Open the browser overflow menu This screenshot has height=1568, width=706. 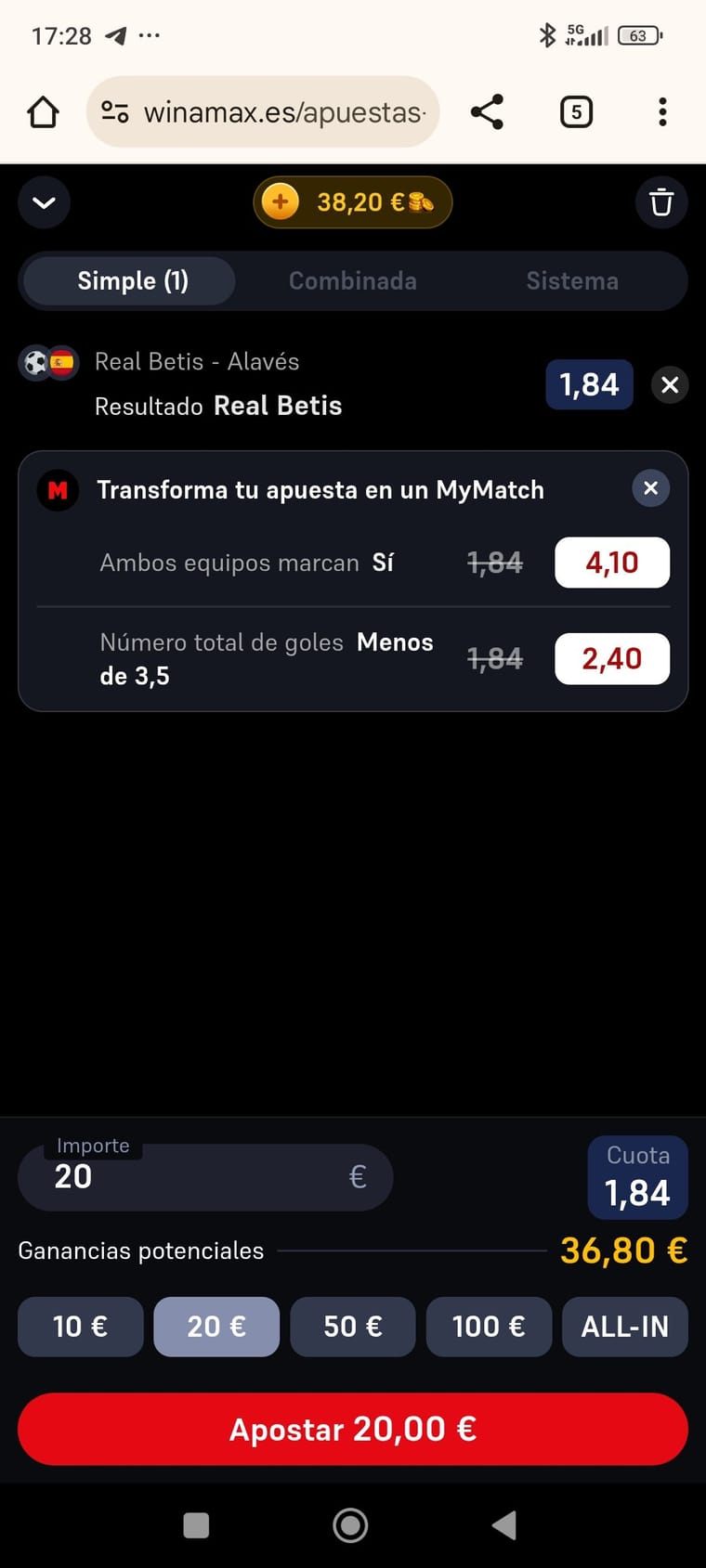click(662, 112)
